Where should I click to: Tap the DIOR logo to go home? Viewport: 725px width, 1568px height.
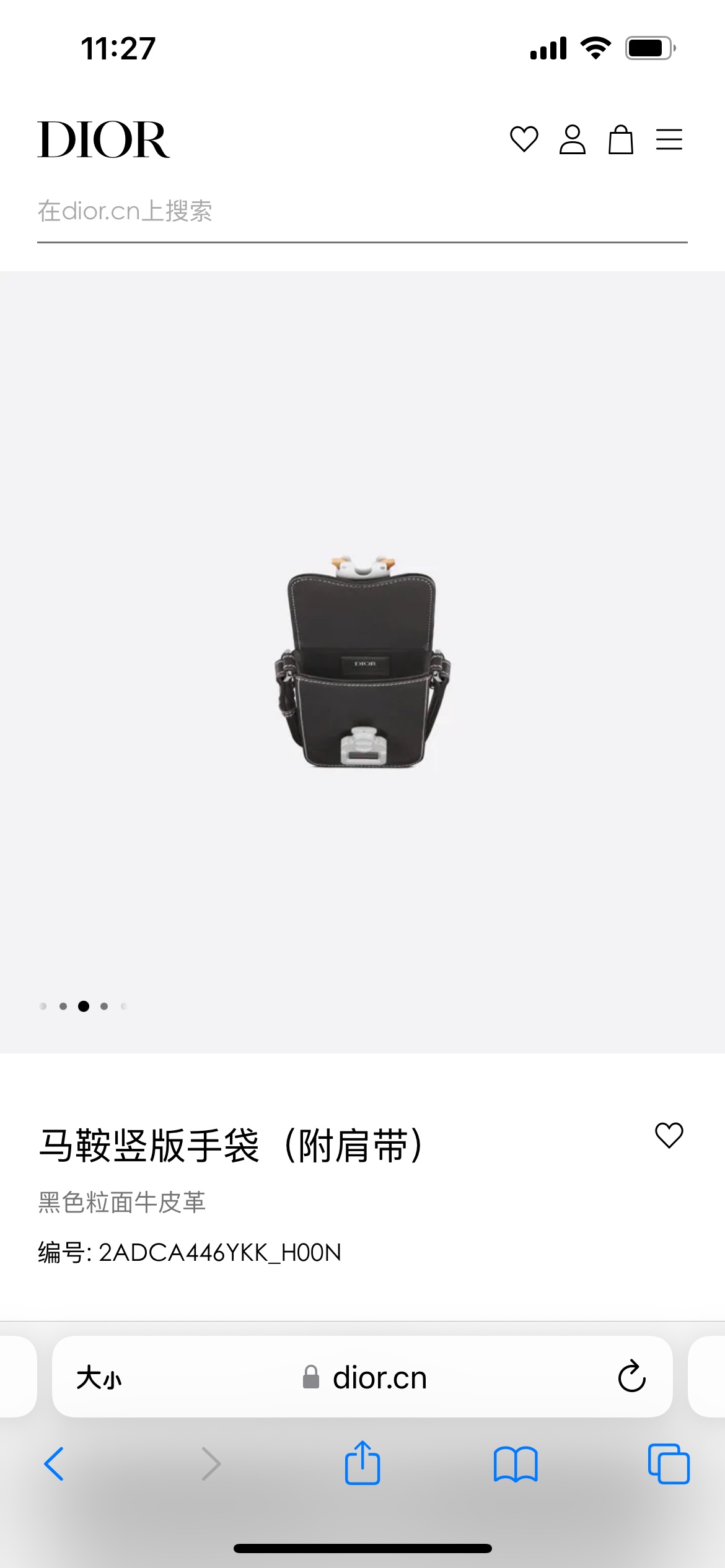point(103,139)
